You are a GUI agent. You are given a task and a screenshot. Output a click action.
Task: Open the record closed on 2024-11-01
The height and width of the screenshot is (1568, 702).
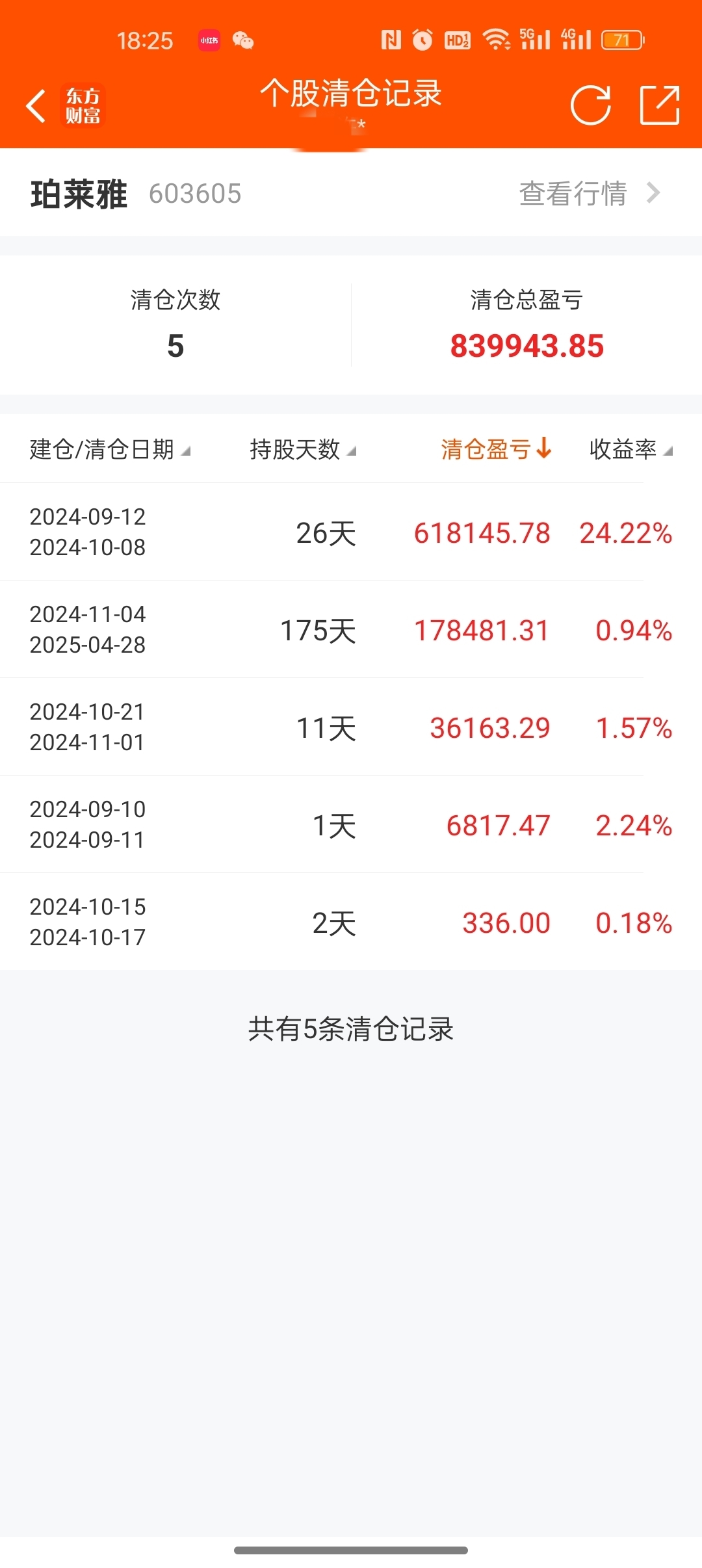(x=351, y=727)
